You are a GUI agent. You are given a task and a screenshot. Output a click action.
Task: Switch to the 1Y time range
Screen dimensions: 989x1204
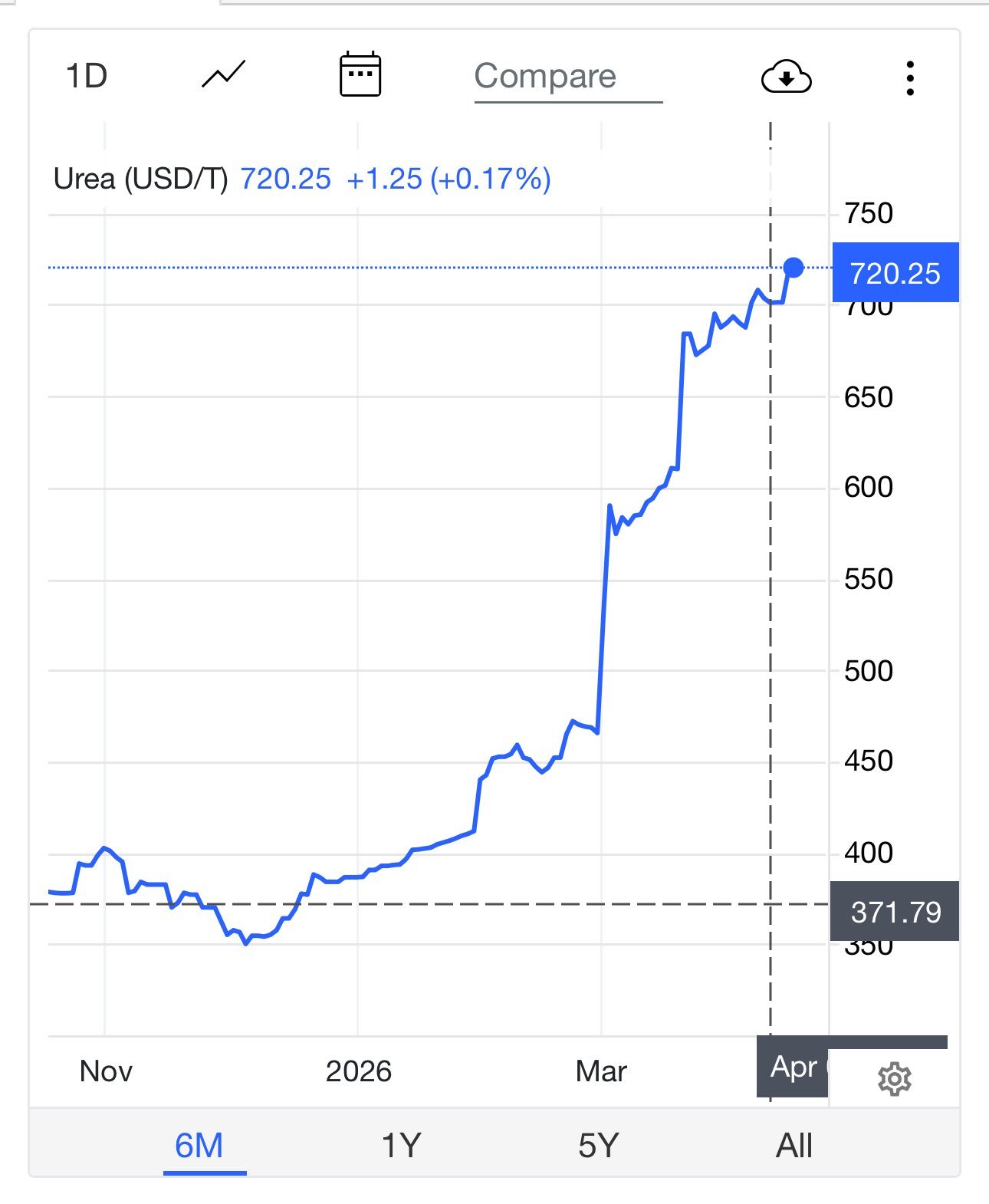coord(401,1146)
